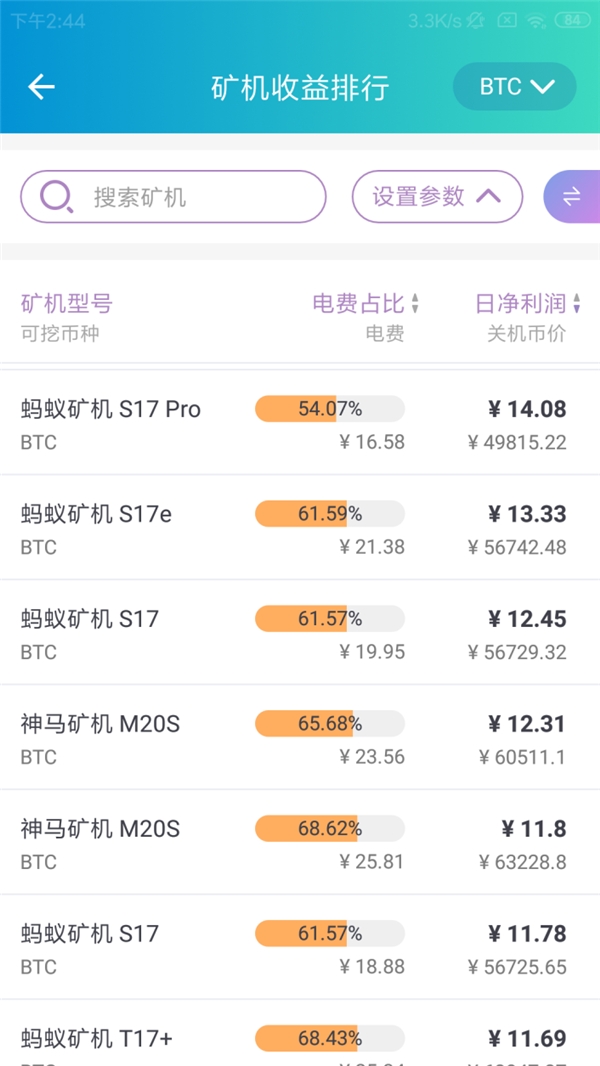Open the BTC coin dropdown
This screenshot has width=600, height=1066.
pos(514,86)
